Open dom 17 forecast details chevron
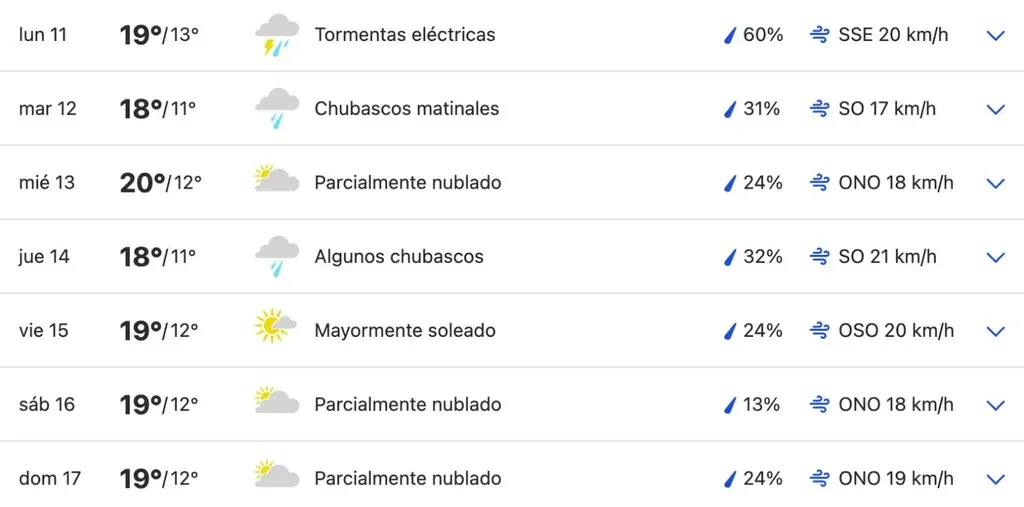The height and width of the screenshot is (507, 1024). pyautogui.click(x=994, y=479)
